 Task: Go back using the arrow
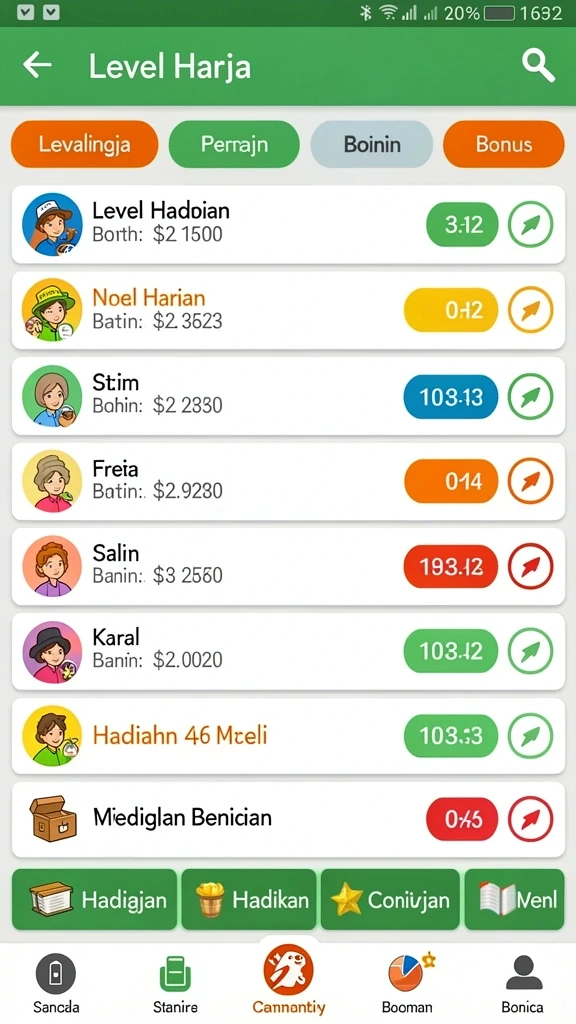click(x=37, y=65)
